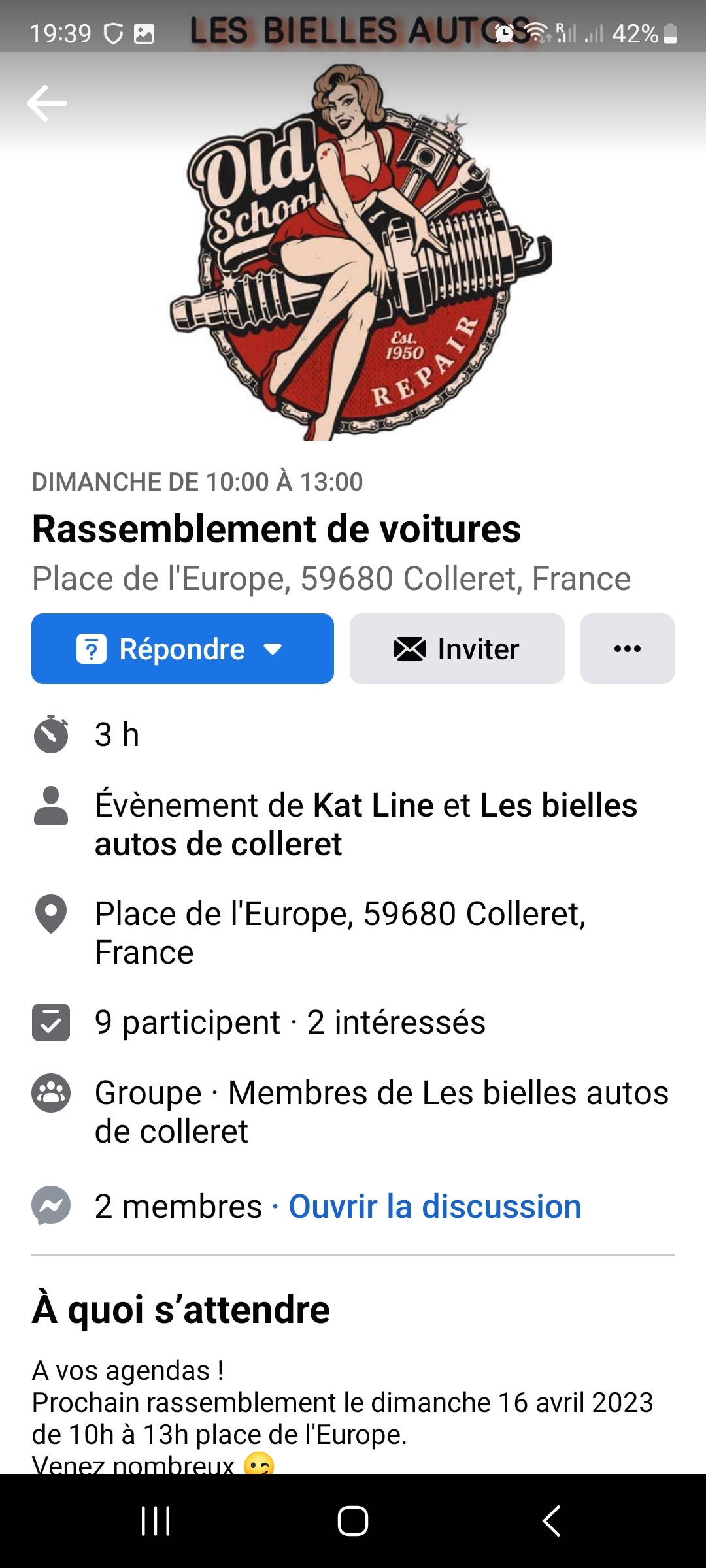This screenshot has height=1568, width=706.
Task: Click the group members icon
Action: (x=50, y=1092)
